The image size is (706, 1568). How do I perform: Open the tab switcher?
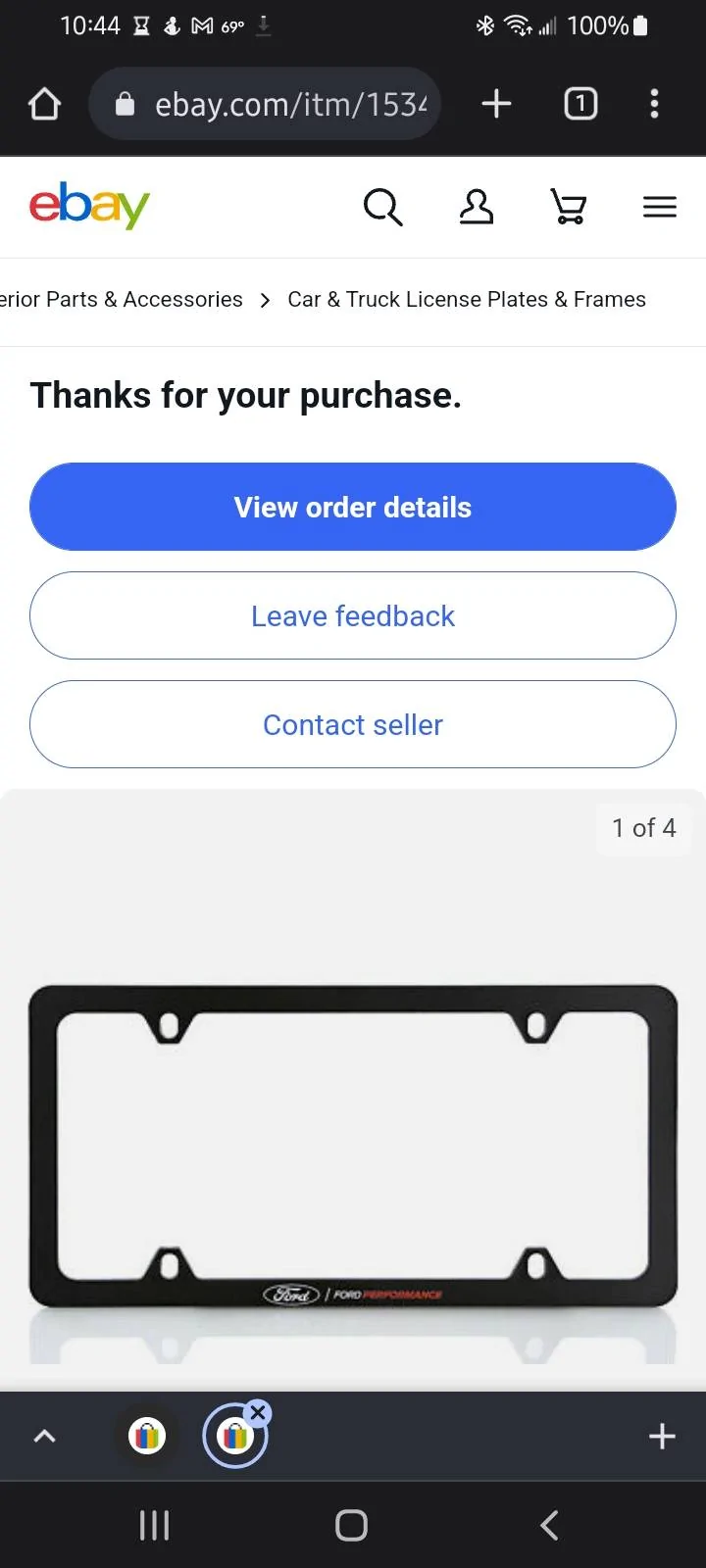coord(580,104)
